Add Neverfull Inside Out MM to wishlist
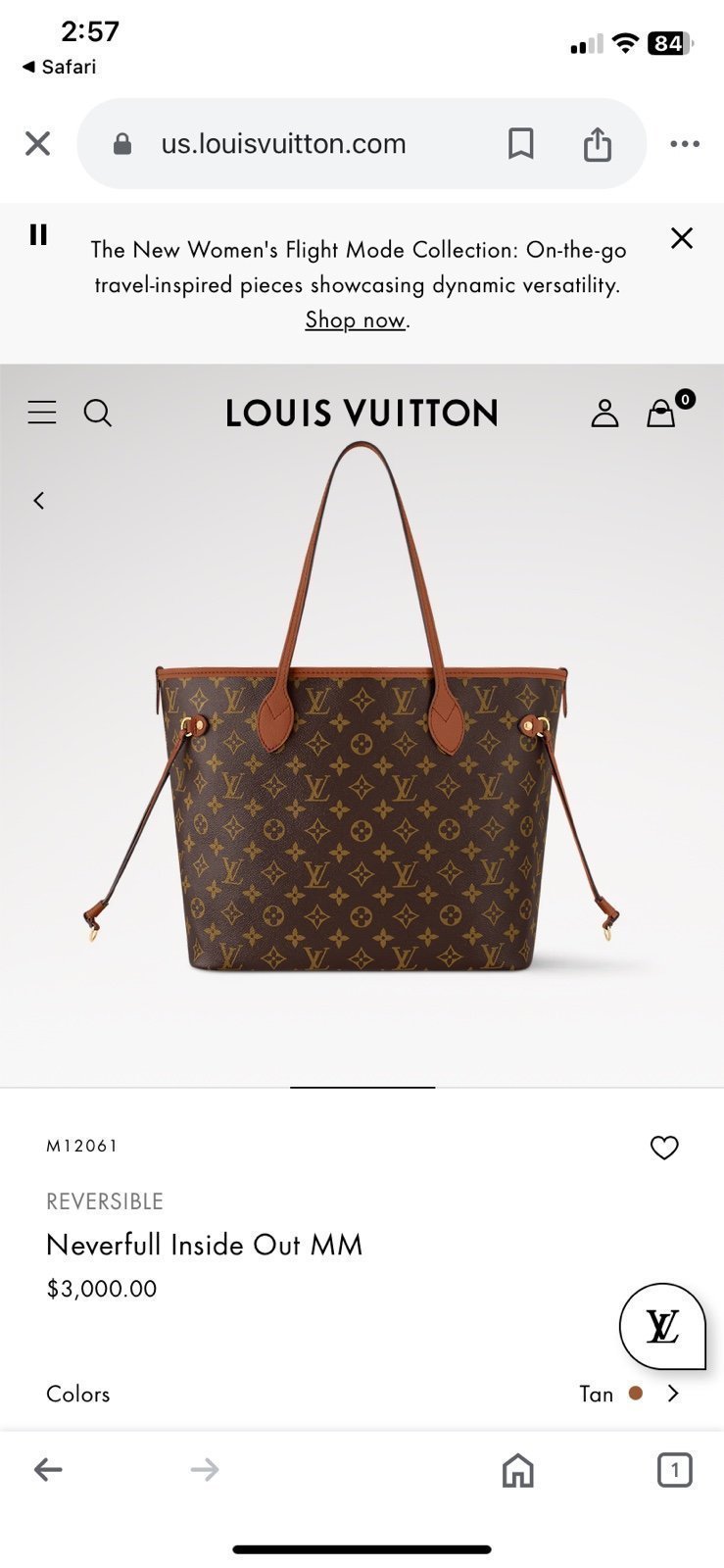The width and height of the screenshot is (724, 1568). pyautogui.click(x=664, y=1147)
